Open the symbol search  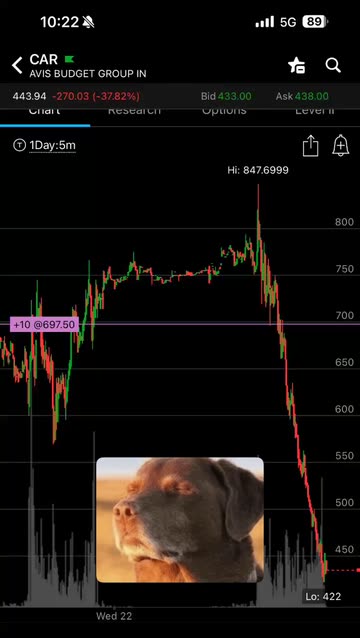click(333, 65)
